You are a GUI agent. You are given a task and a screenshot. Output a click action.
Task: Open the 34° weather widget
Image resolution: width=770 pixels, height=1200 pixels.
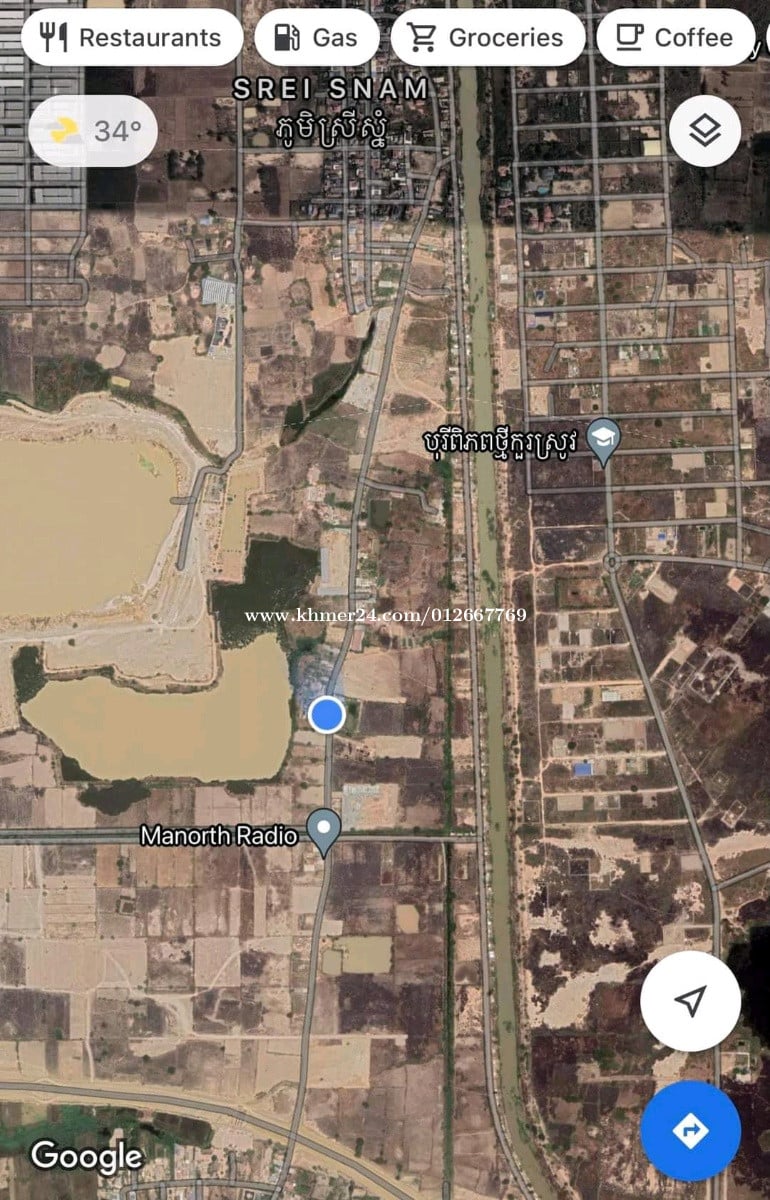[x=93, y=130]
